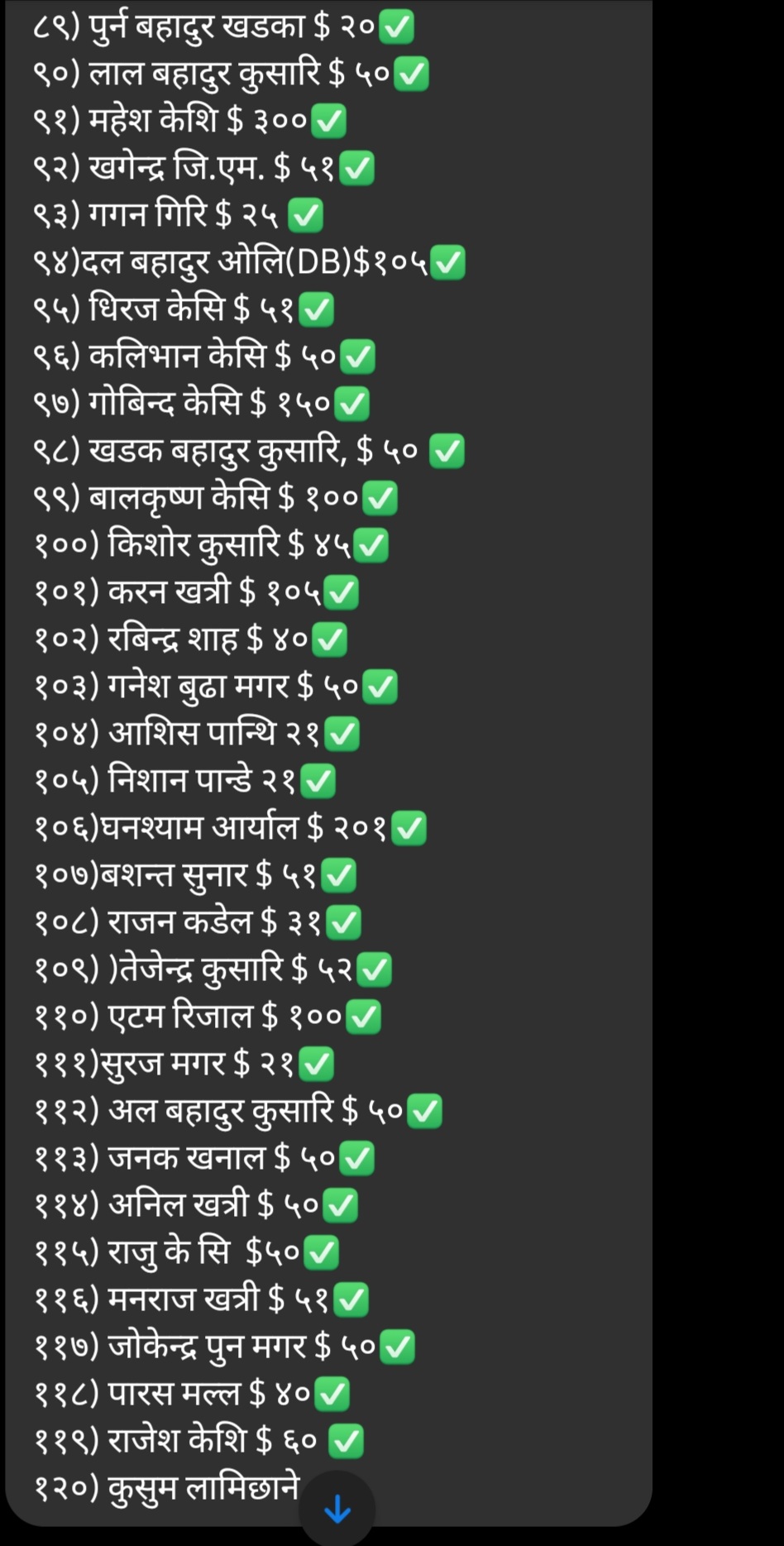Screen dimensions: 784x1546
Task: Jump to latest message with down arrow
Action: point(337,1509)
